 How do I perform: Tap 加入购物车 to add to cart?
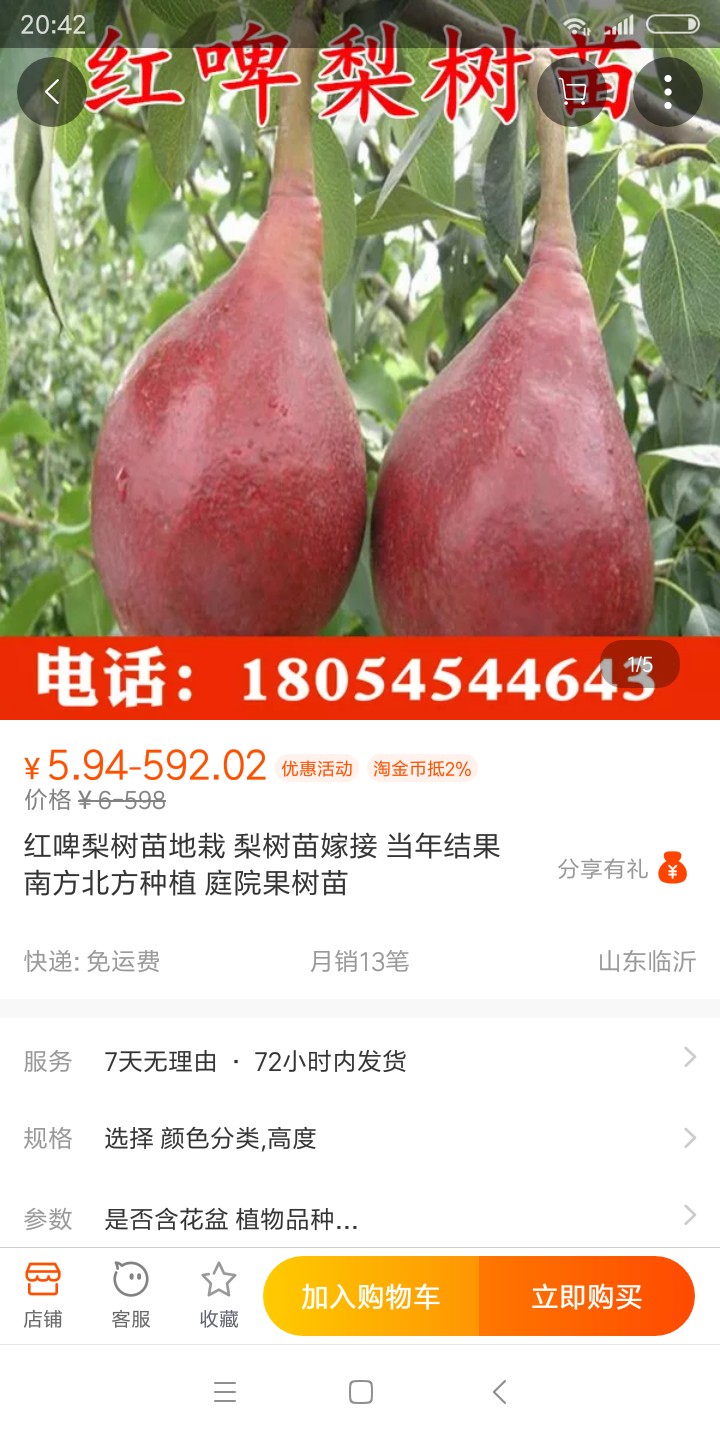(x=371, y=1297)
